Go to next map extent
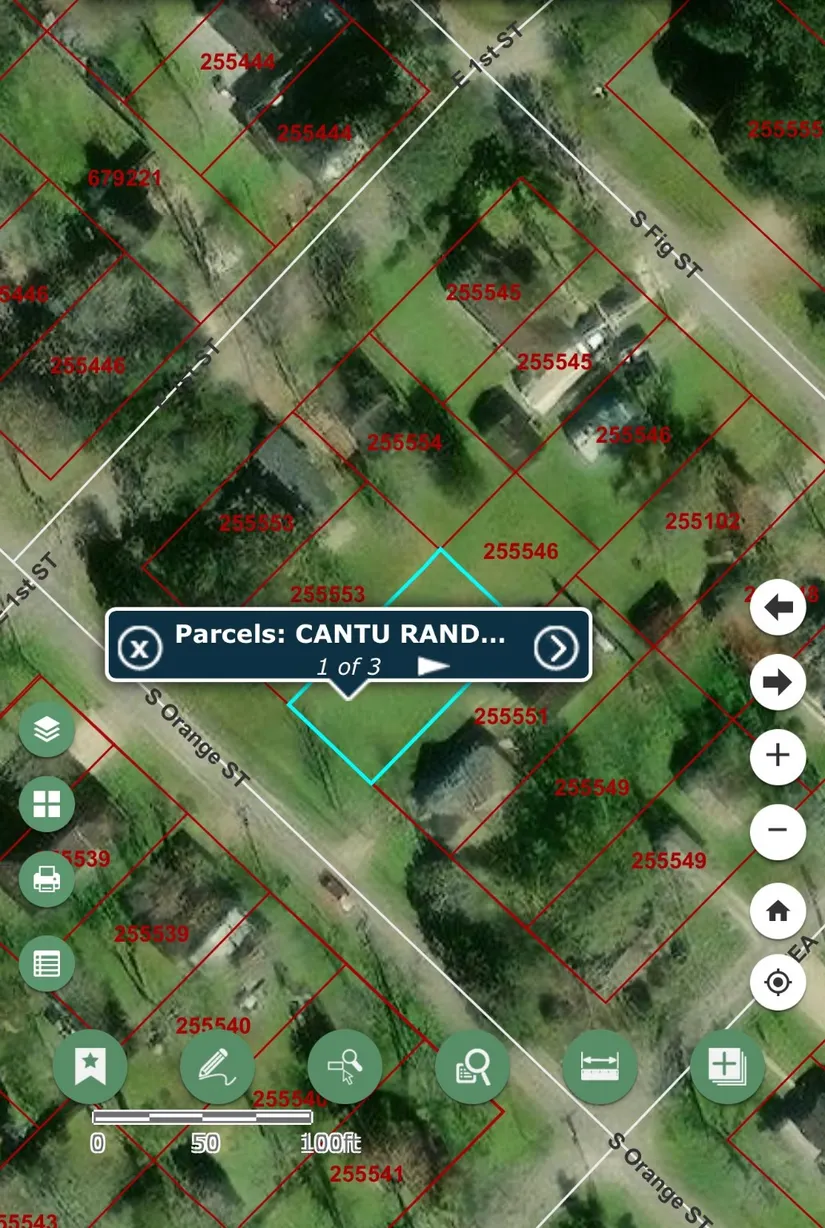 pyautogui.click(x=778, y=683)
